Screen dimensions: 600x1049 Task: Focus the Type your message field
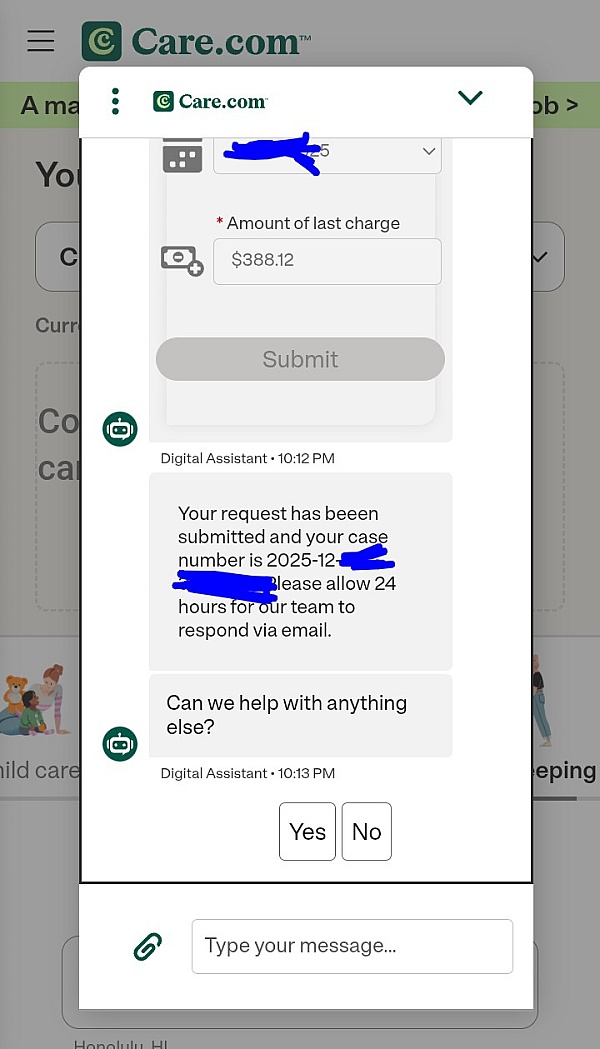352,946
